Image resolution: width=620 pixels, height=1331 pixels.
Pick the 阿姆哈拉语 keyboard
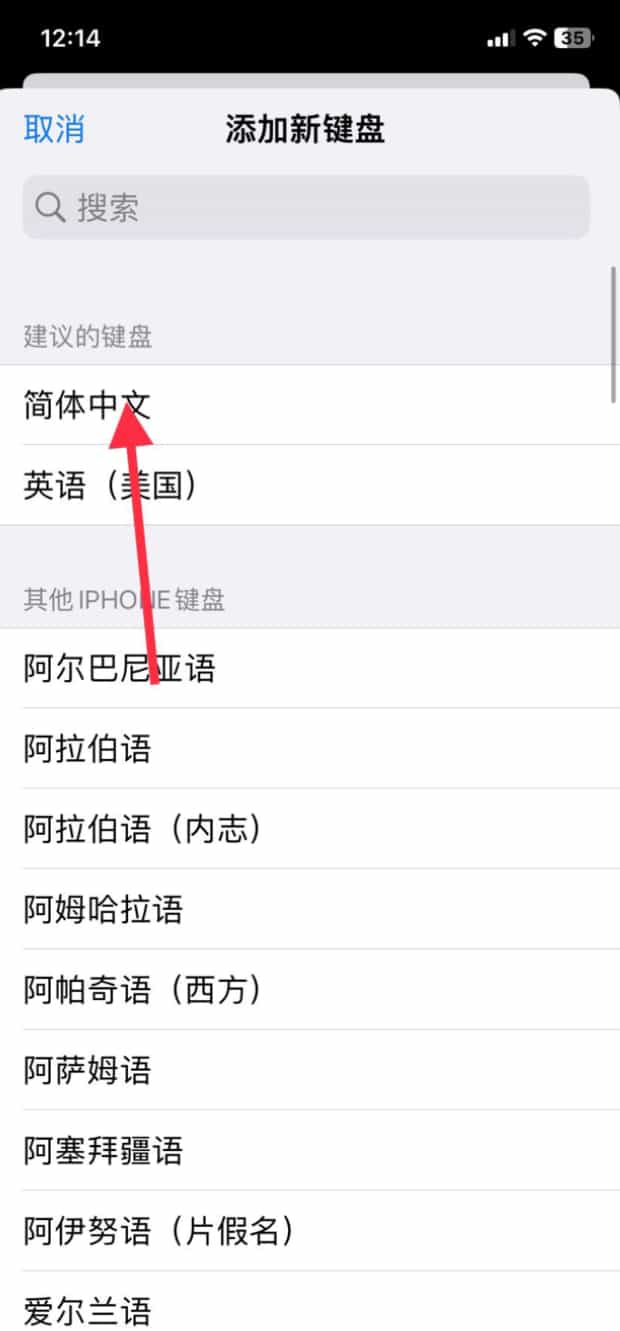310,909
